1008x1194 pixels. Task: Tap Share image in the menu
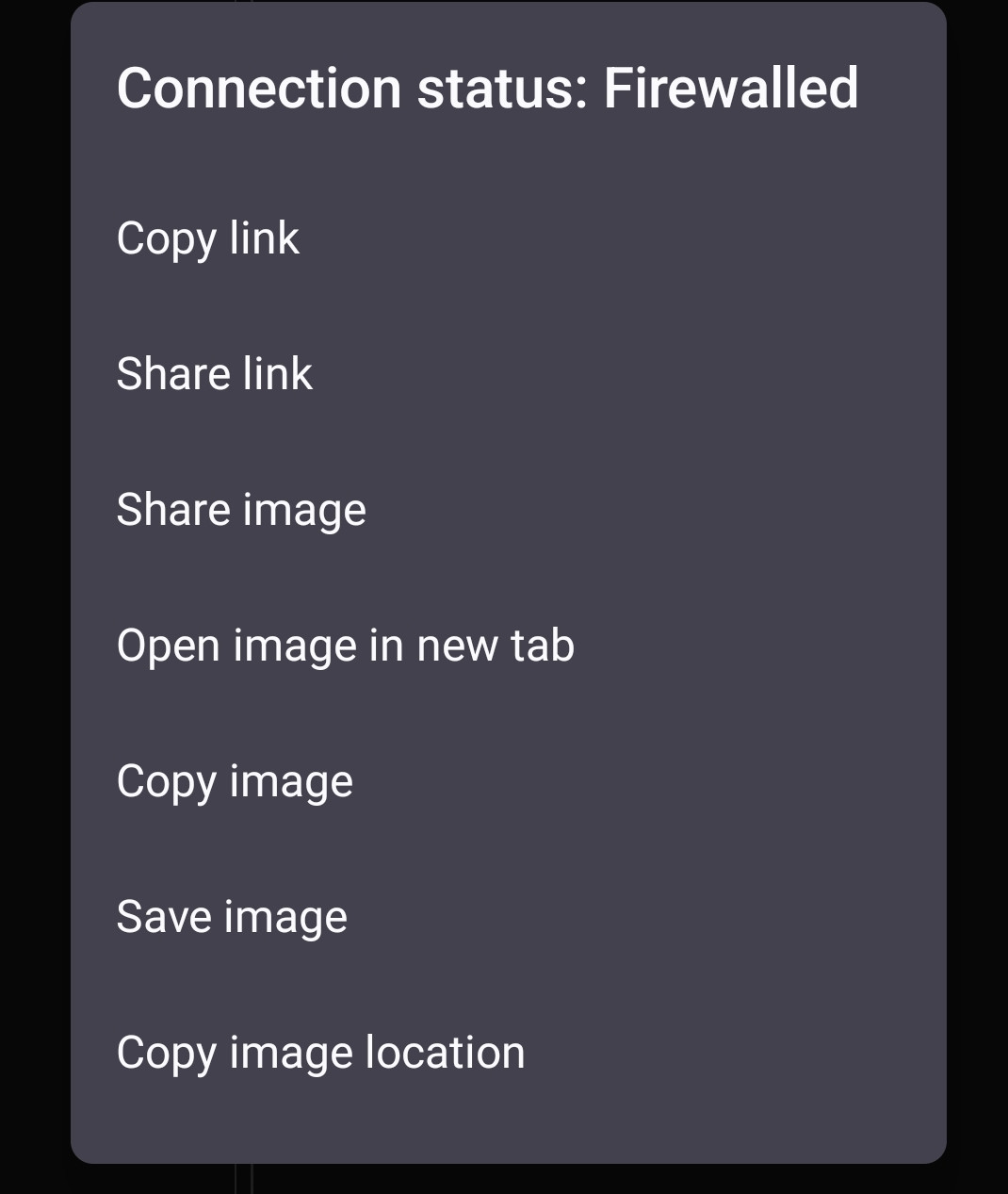pyautogui.click(x=241, y=510)
